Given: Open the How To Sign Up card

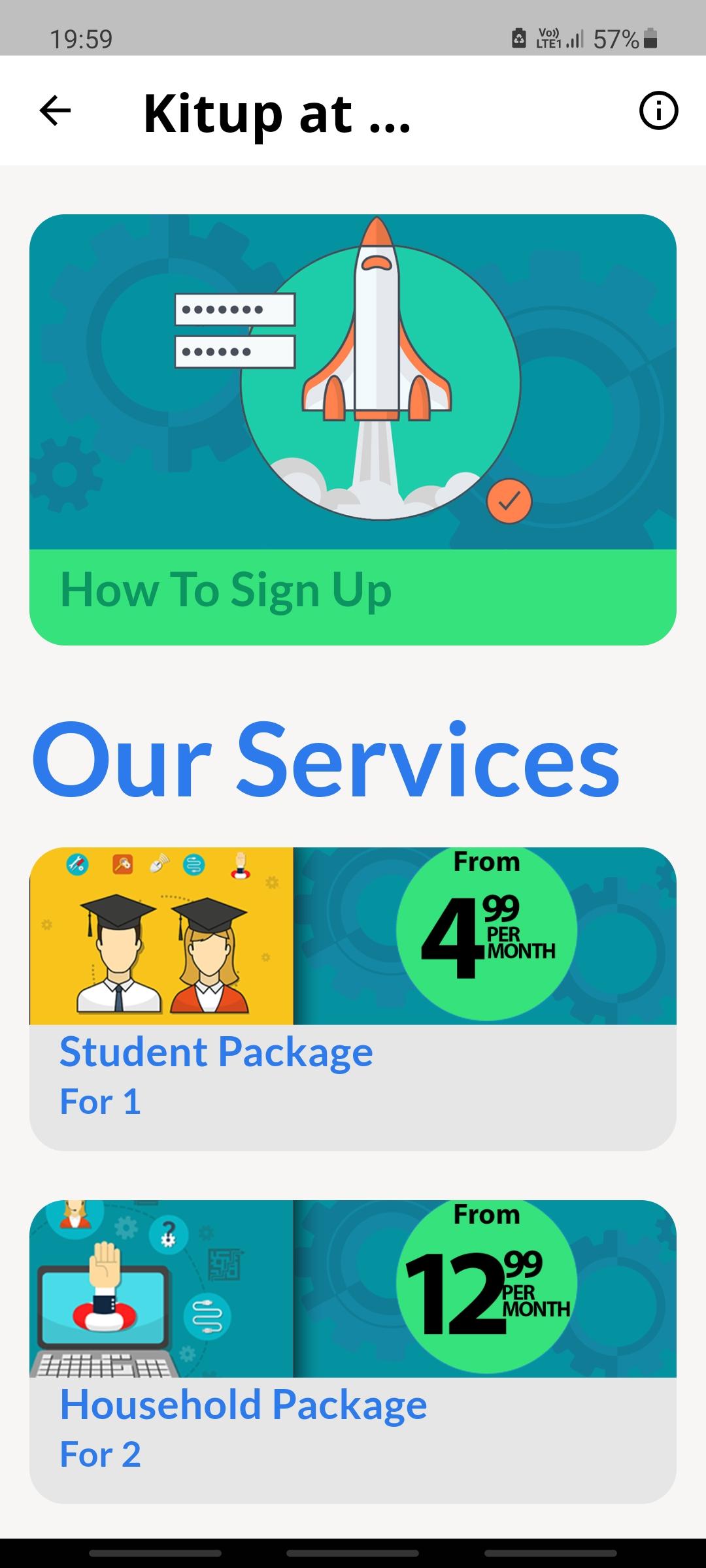Looking at the screenshot, I should (353, 429).
